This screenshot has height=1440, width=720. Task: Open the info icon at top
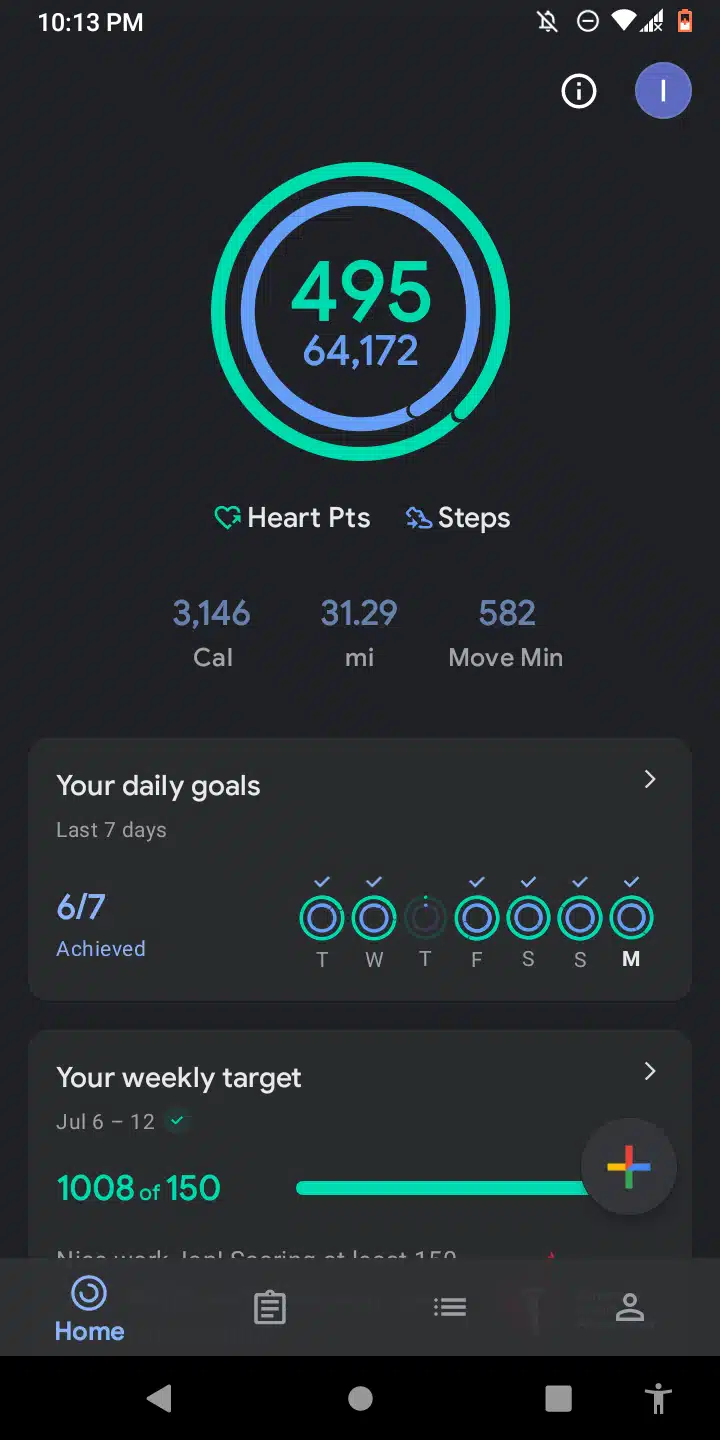point(579,92)
